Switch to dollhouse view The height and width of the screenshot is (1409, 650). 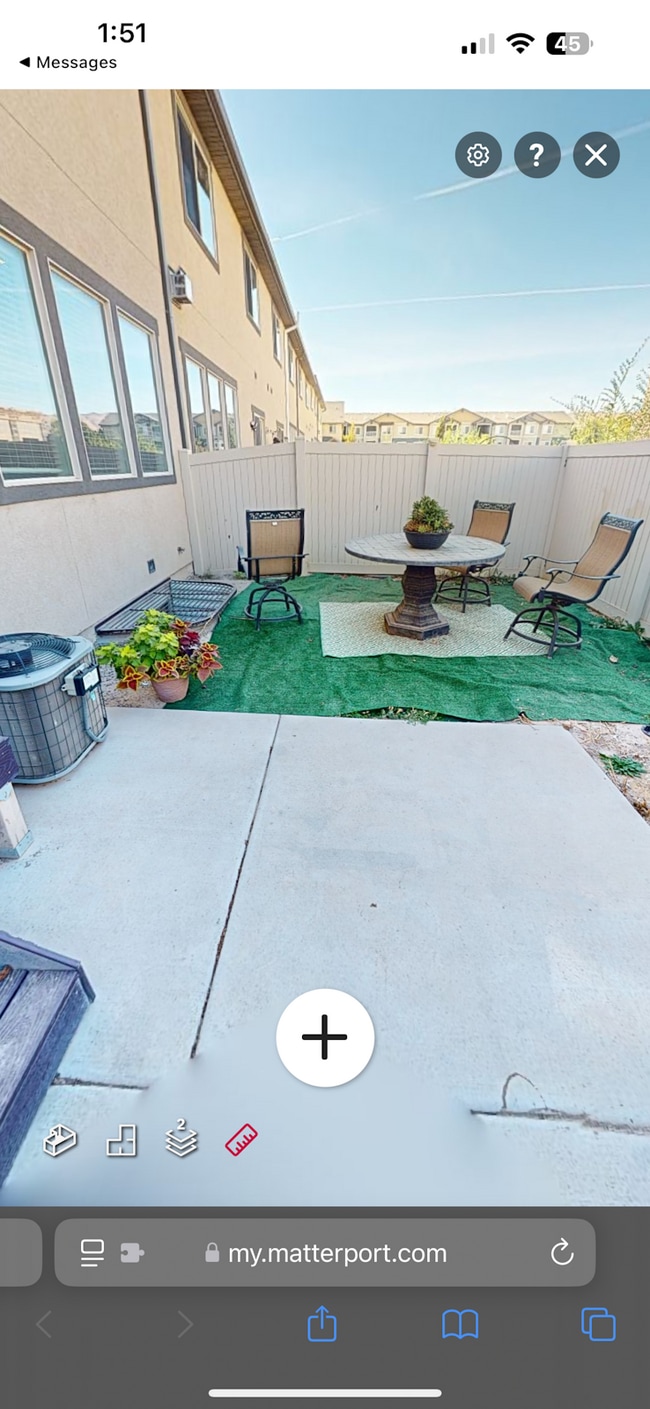60,1140
